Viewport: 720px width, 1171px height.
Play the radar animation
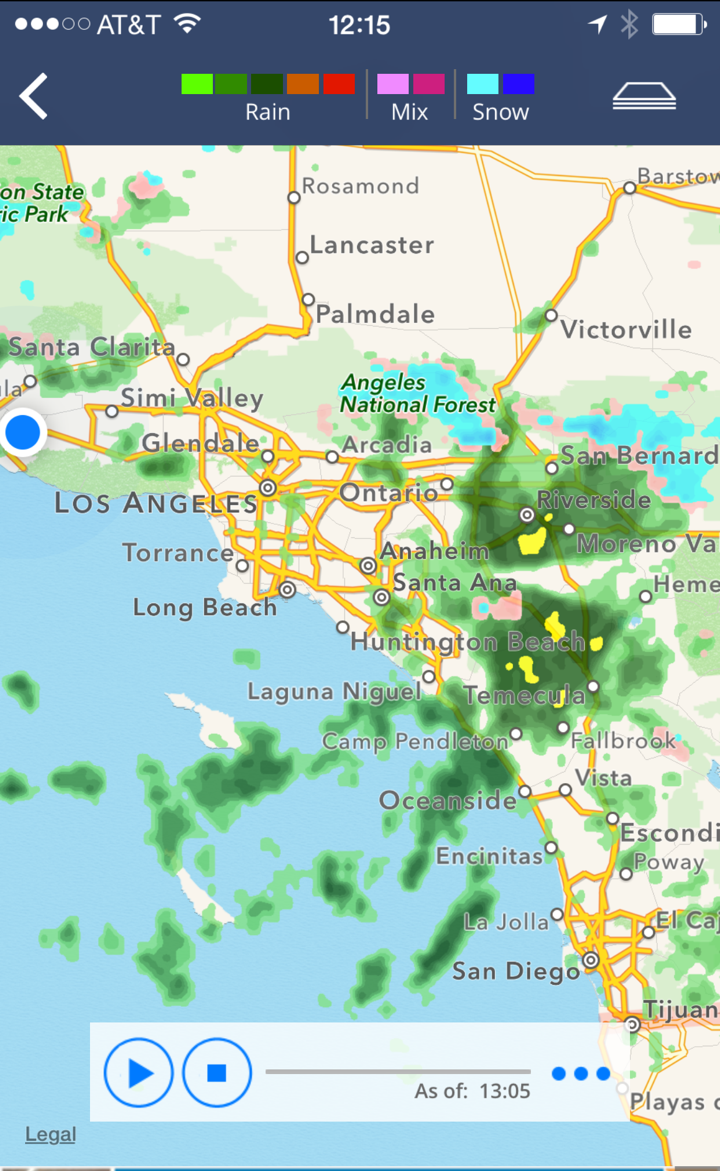(139, 1073)
